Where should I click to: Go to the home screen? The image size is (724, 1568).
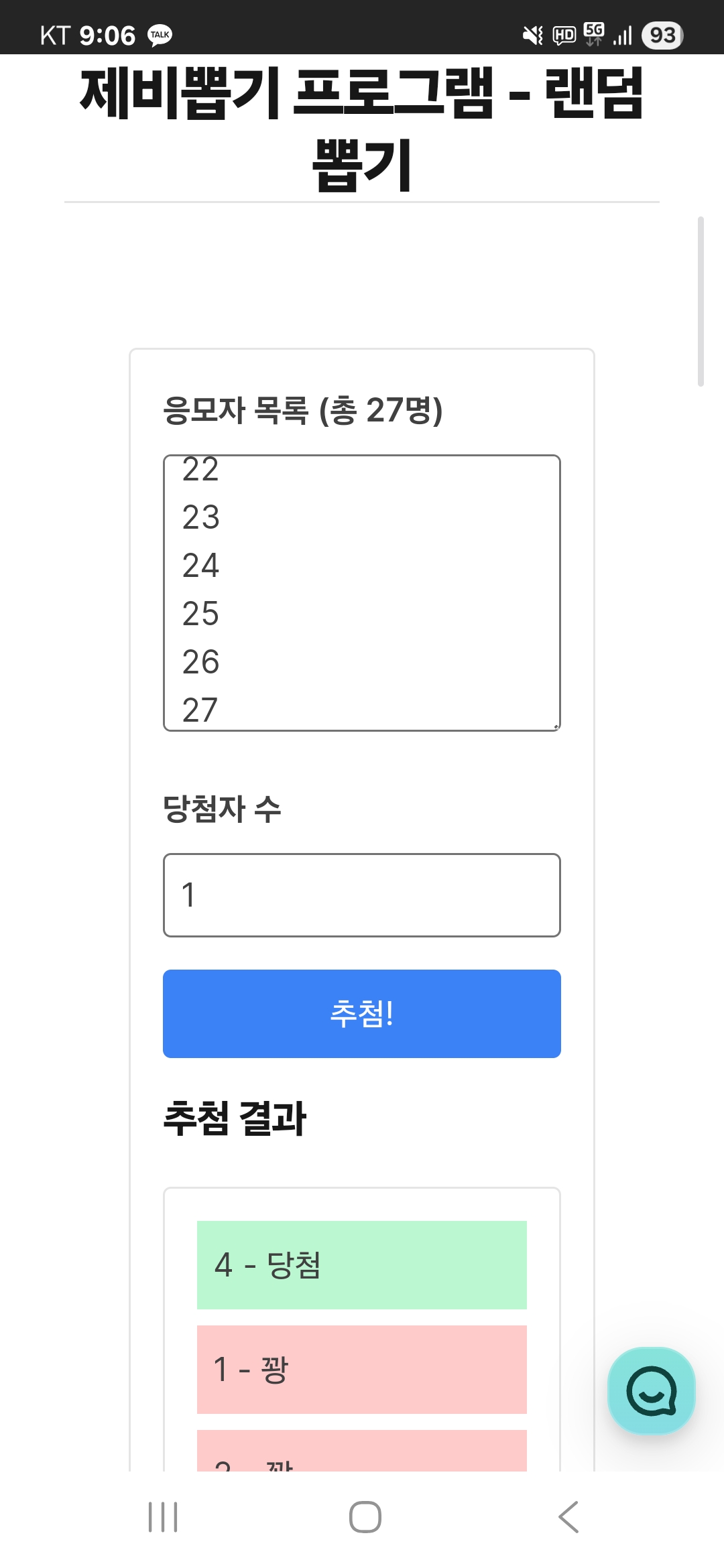click(365, 1517)
